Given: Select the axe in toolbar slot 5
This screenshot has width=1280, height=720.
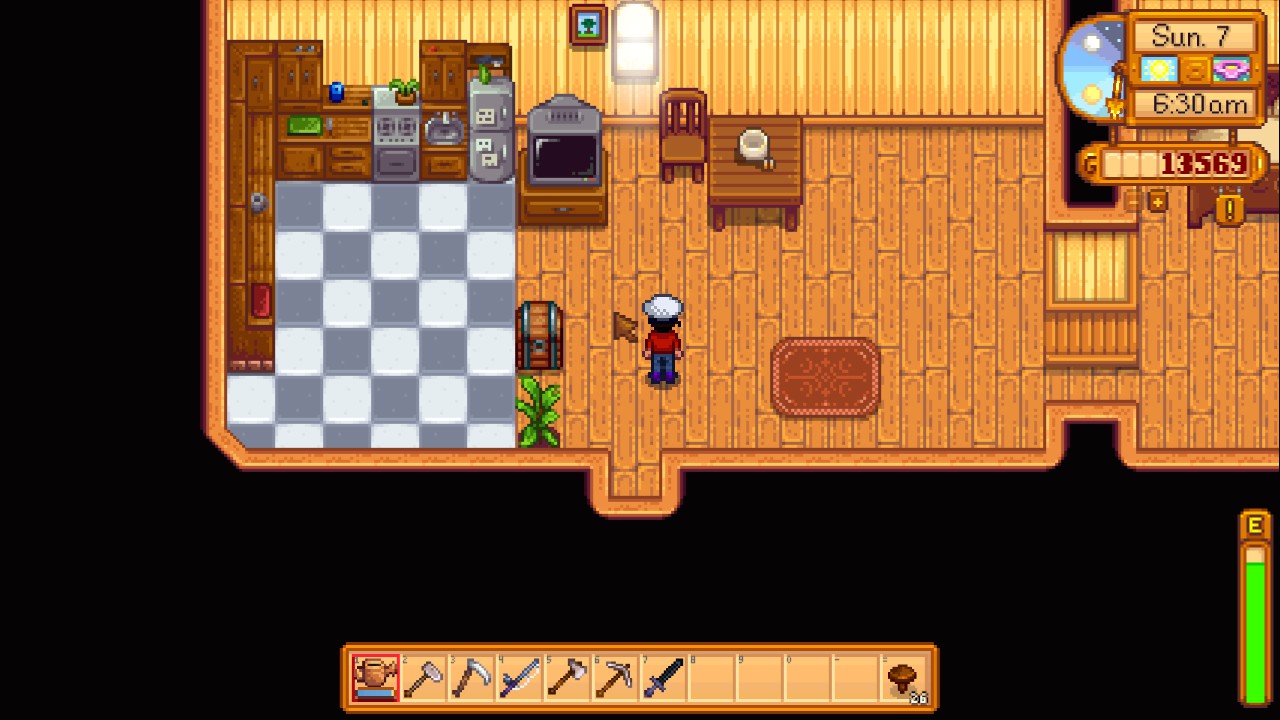Looking at the screenshot, I should point(567,677).
